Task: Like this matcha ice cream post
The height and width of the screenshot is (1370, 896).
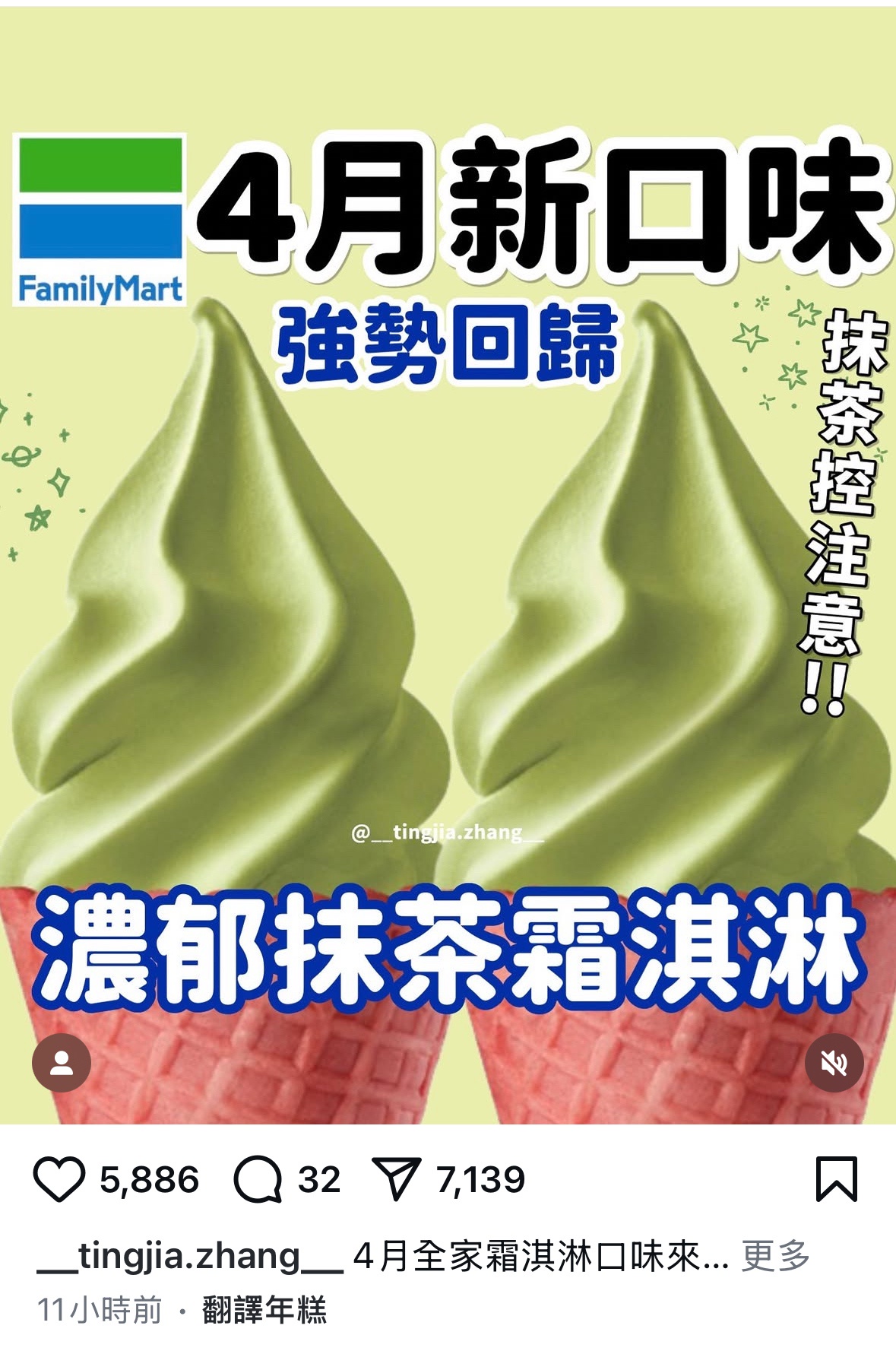Action: [x=59, y=1180]
